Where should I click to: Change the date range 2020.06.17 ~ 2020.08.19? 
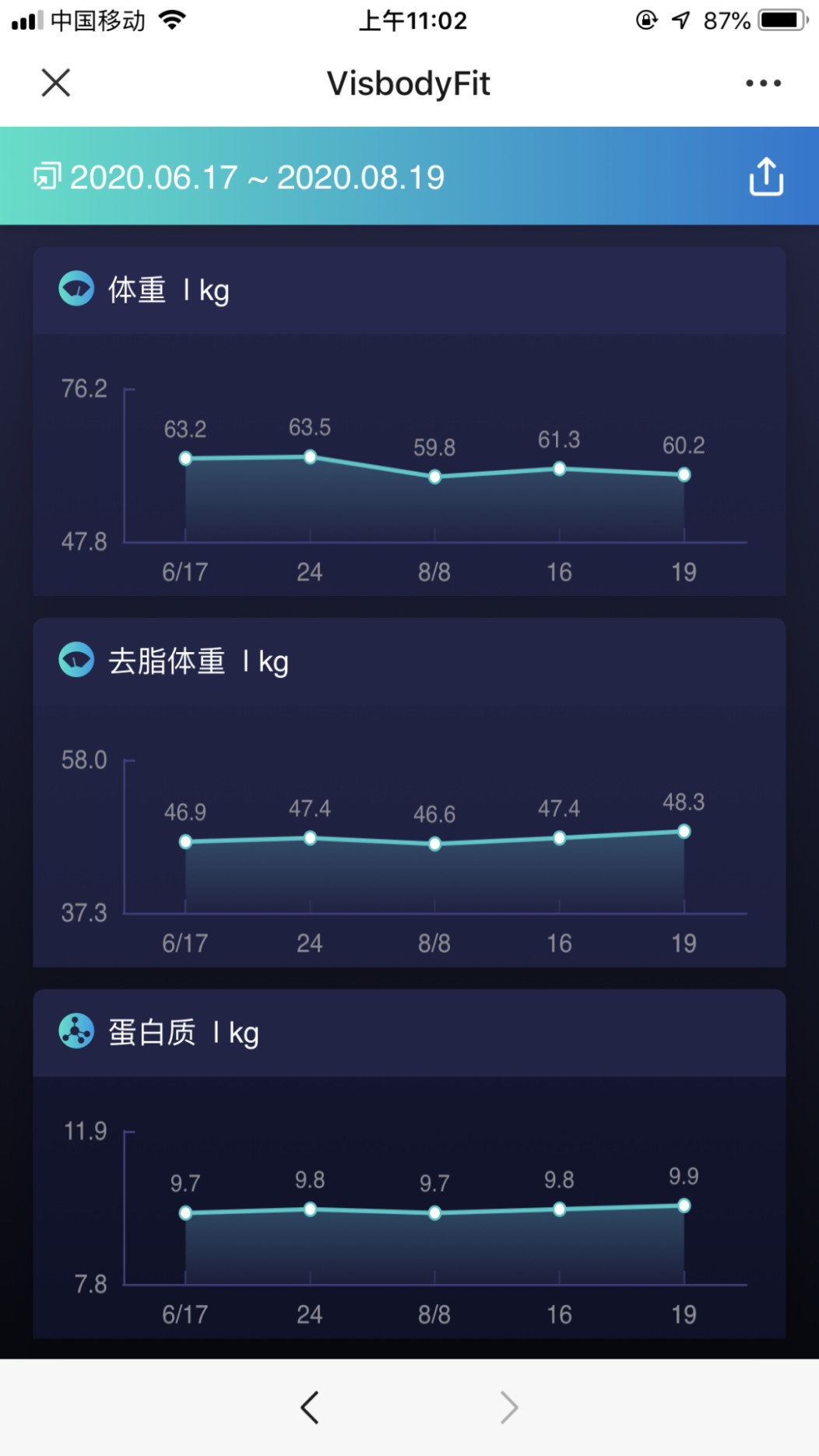click(x=240, y=177)
